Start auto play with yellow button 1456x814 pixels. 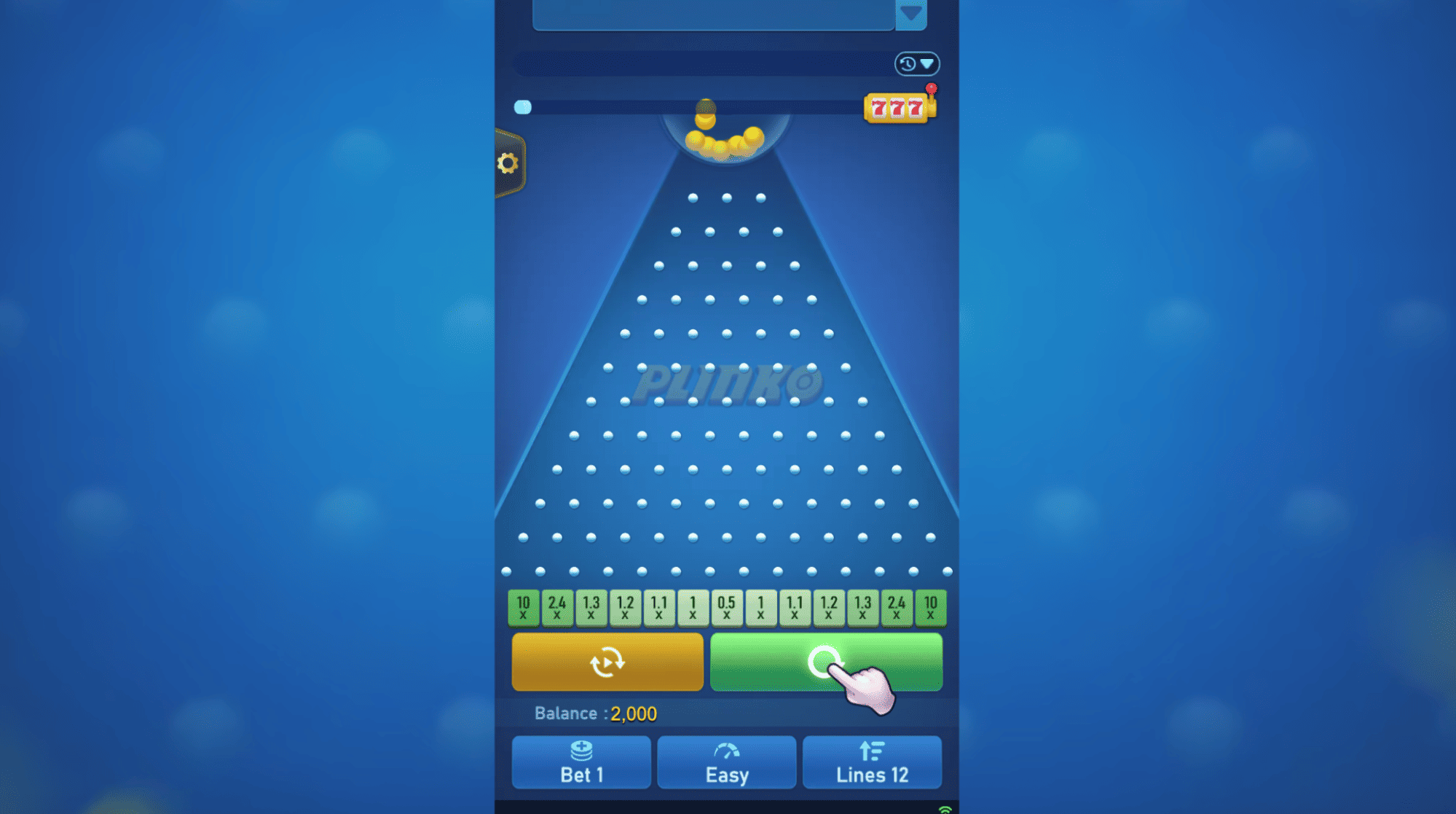(x=607, y=662)
